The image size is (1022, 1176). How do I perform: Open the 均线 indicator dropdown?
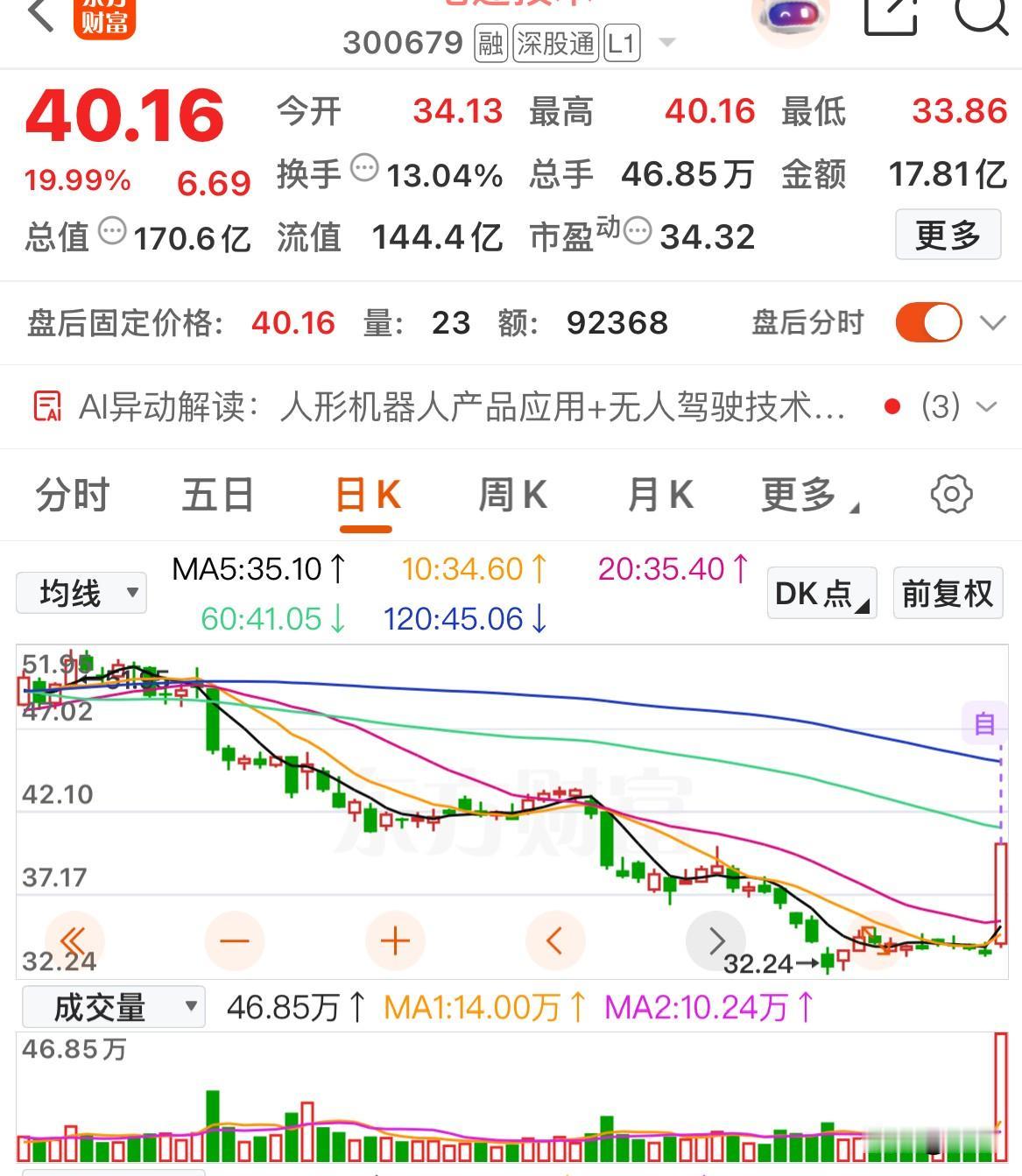[x=81, y=592]
